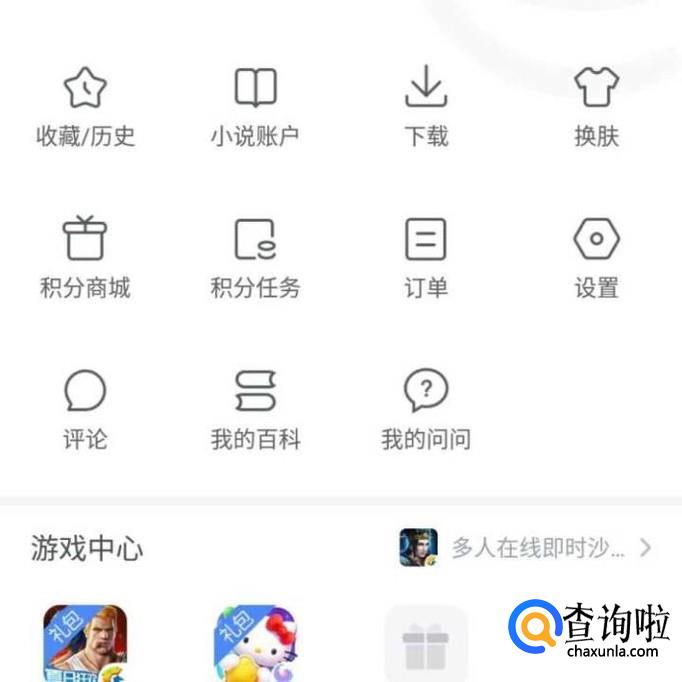Launch the Hello Kitty game

click(255, 642)
